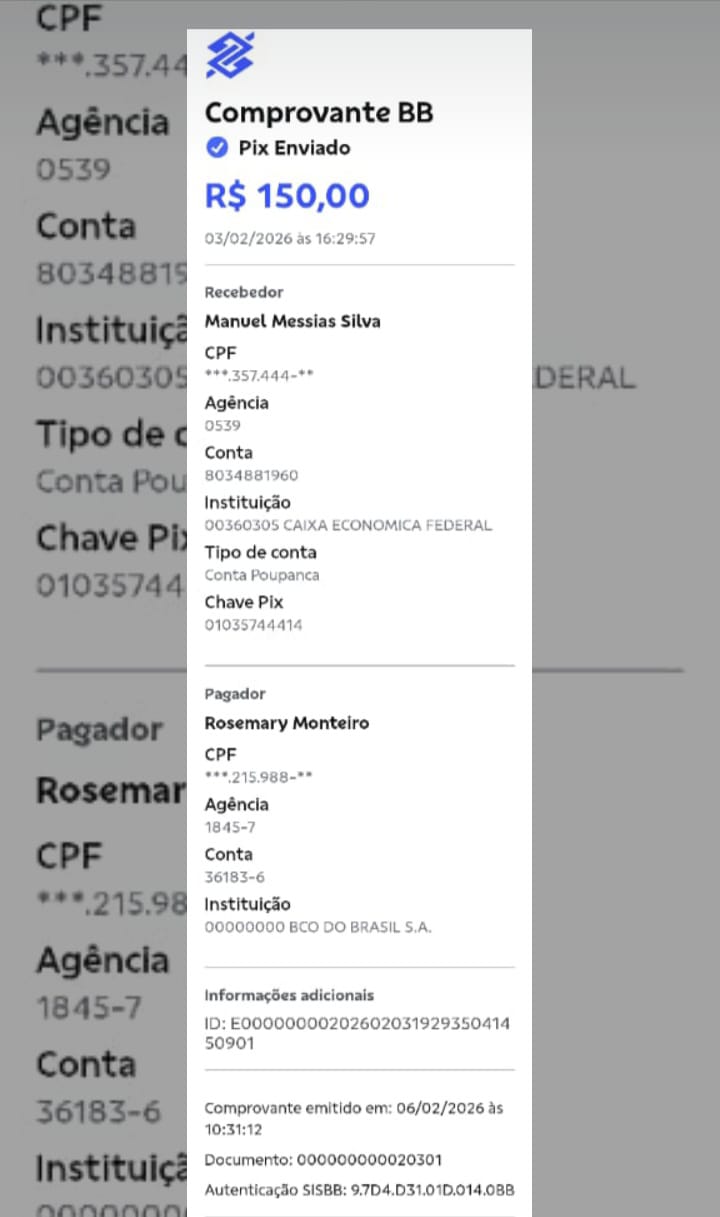Click the Comprovante emitido em timestamp
The height and width of the screenshot is (1217, 720).
tap(353, 1108)
